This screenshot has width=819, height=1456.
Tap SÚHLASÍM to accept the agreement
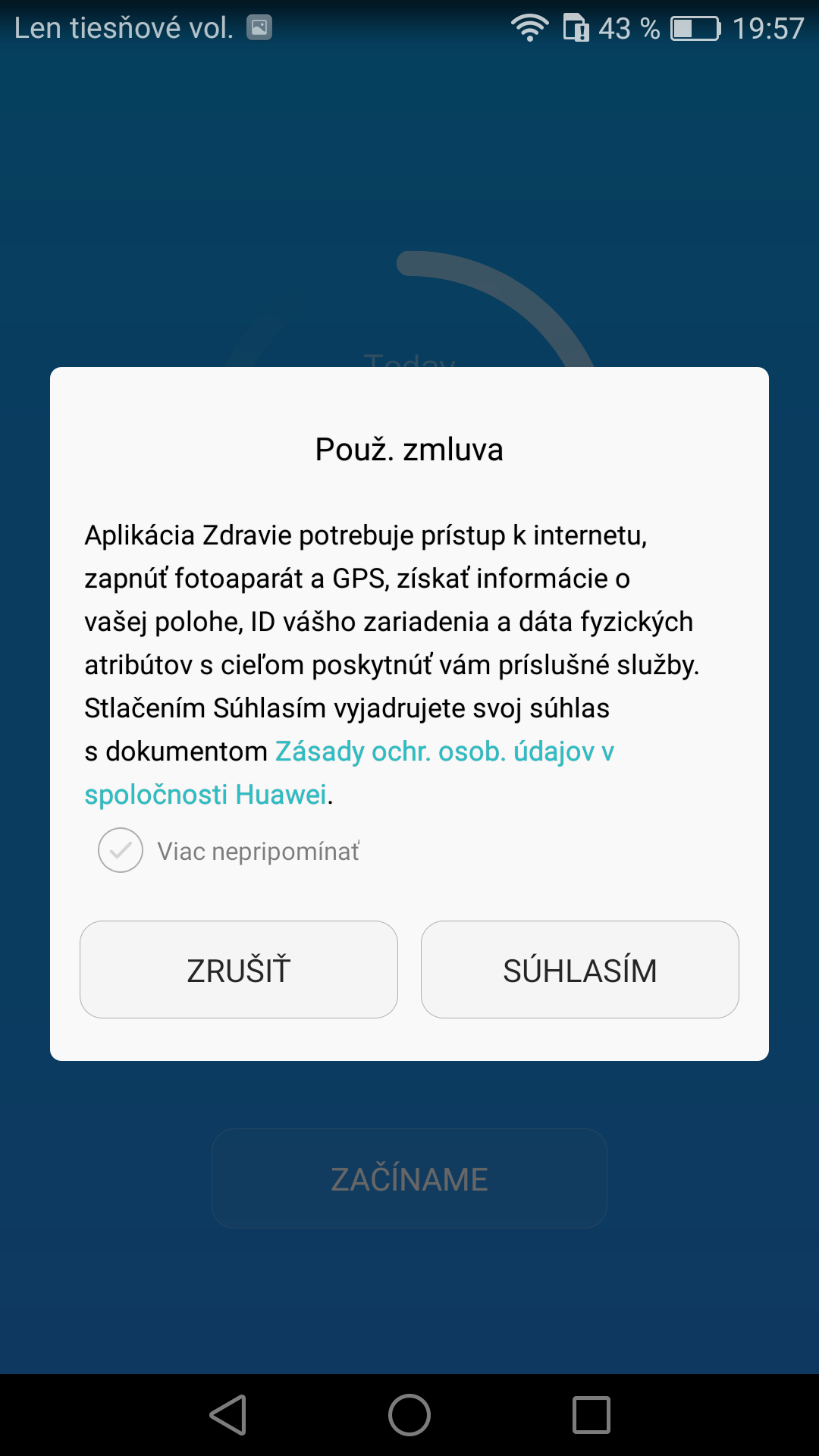(x=580, y=969)
